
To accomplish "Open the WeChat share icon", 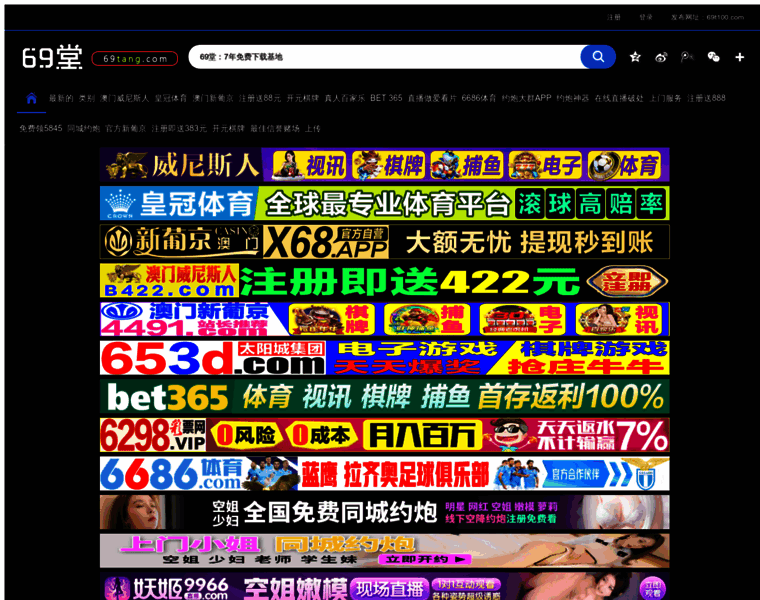I will point(713,57).
